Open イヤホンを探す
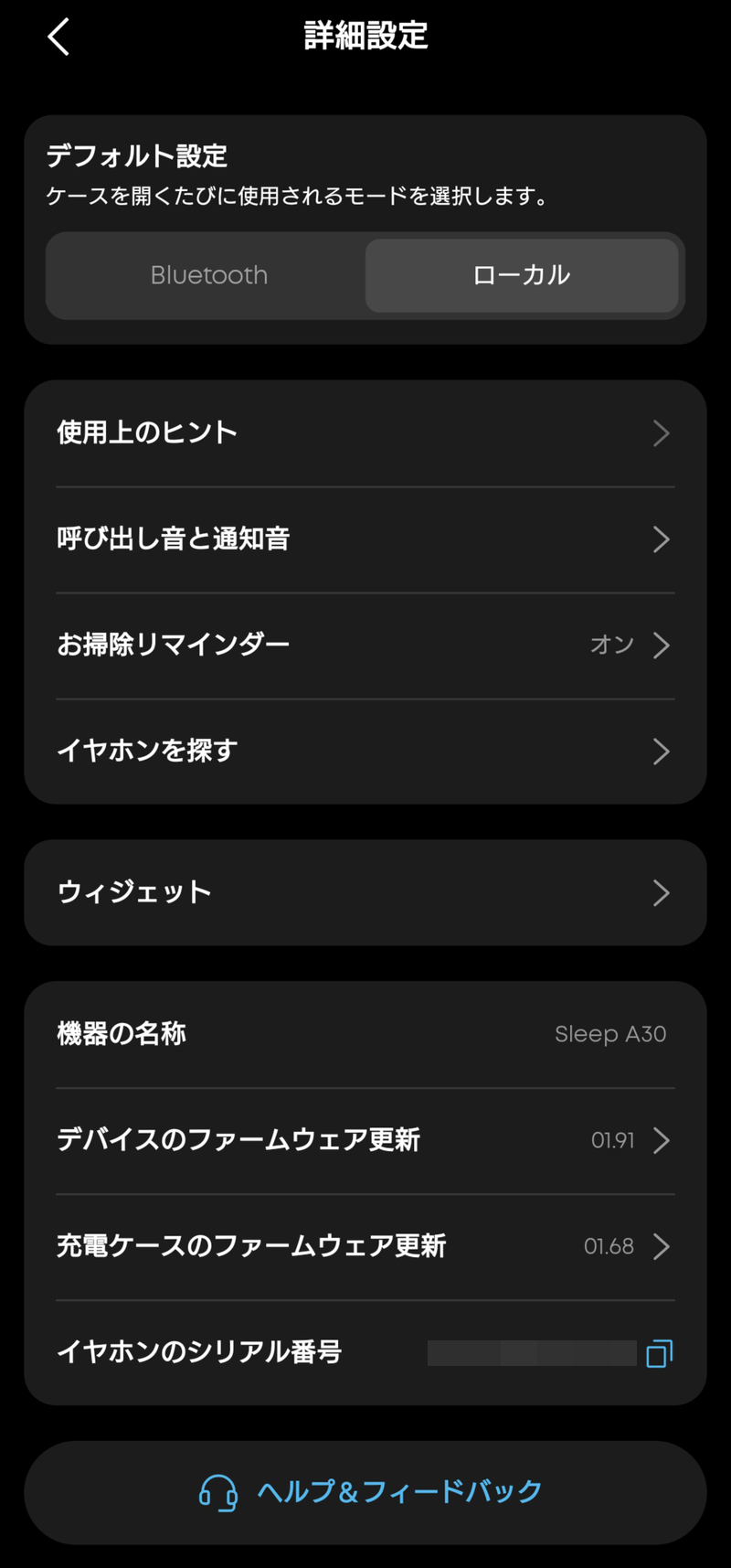Viewport: 731px width, 1568px height. (365, 752)
